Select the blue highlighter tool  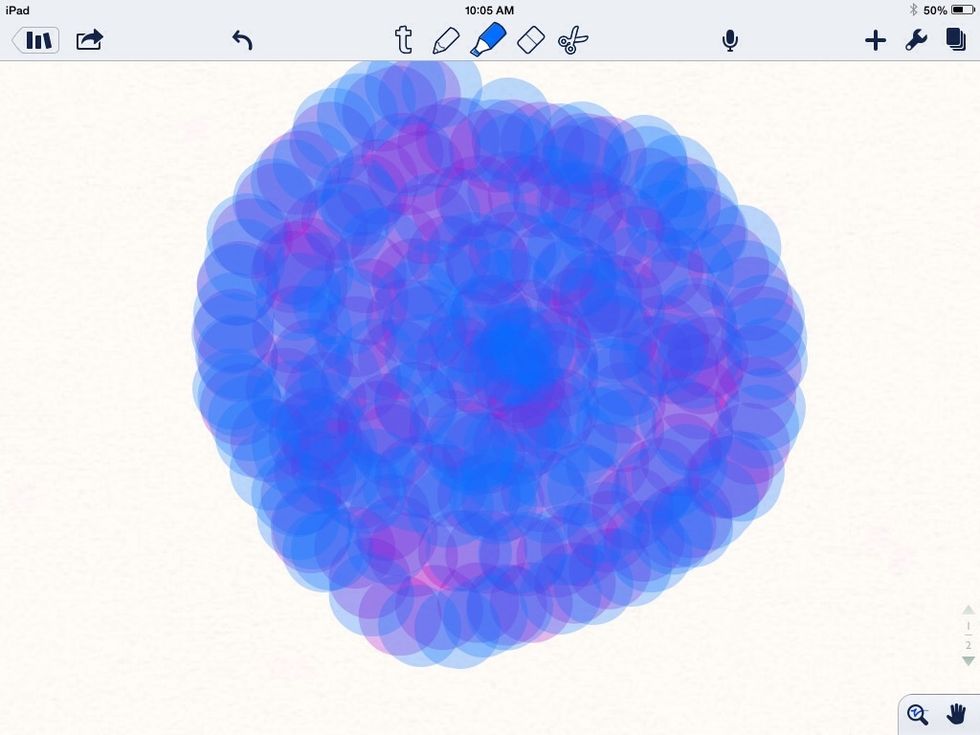click(487, 40)
